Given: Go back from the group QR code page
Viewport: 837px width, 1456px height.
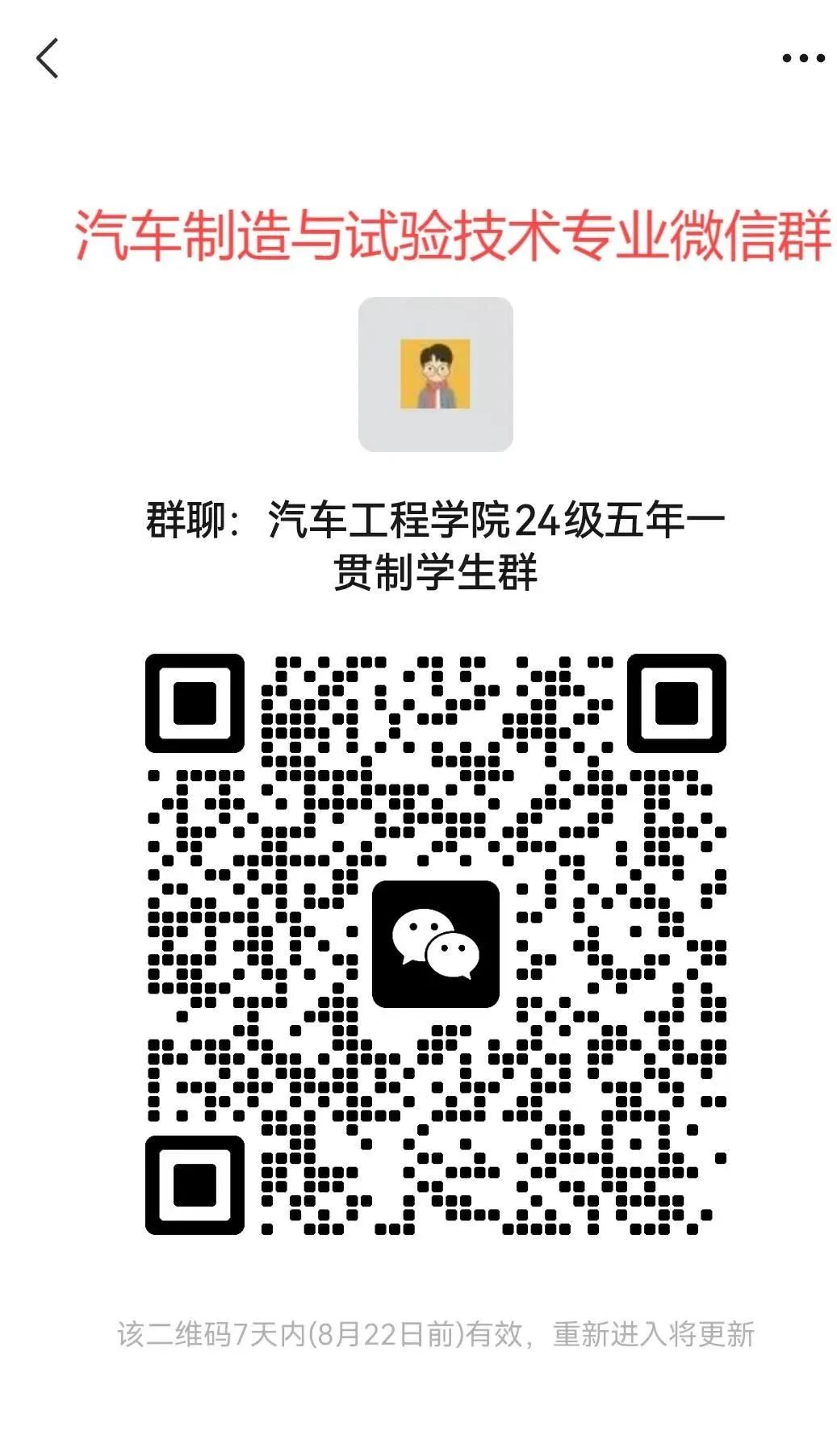Looking at the screenshot, I should click(48, 58).
